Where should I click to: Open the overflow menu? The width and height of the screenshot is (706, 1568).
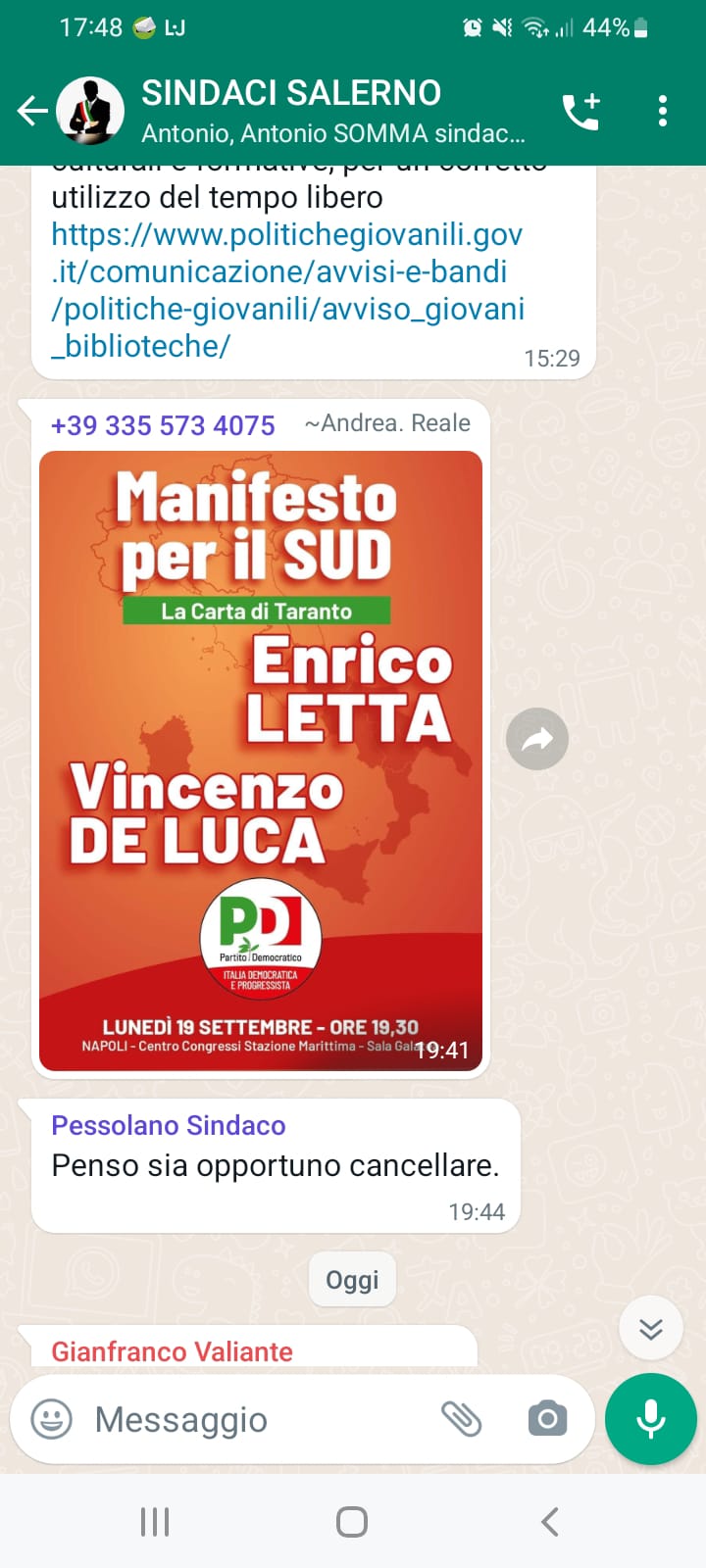tap(663, 111)
